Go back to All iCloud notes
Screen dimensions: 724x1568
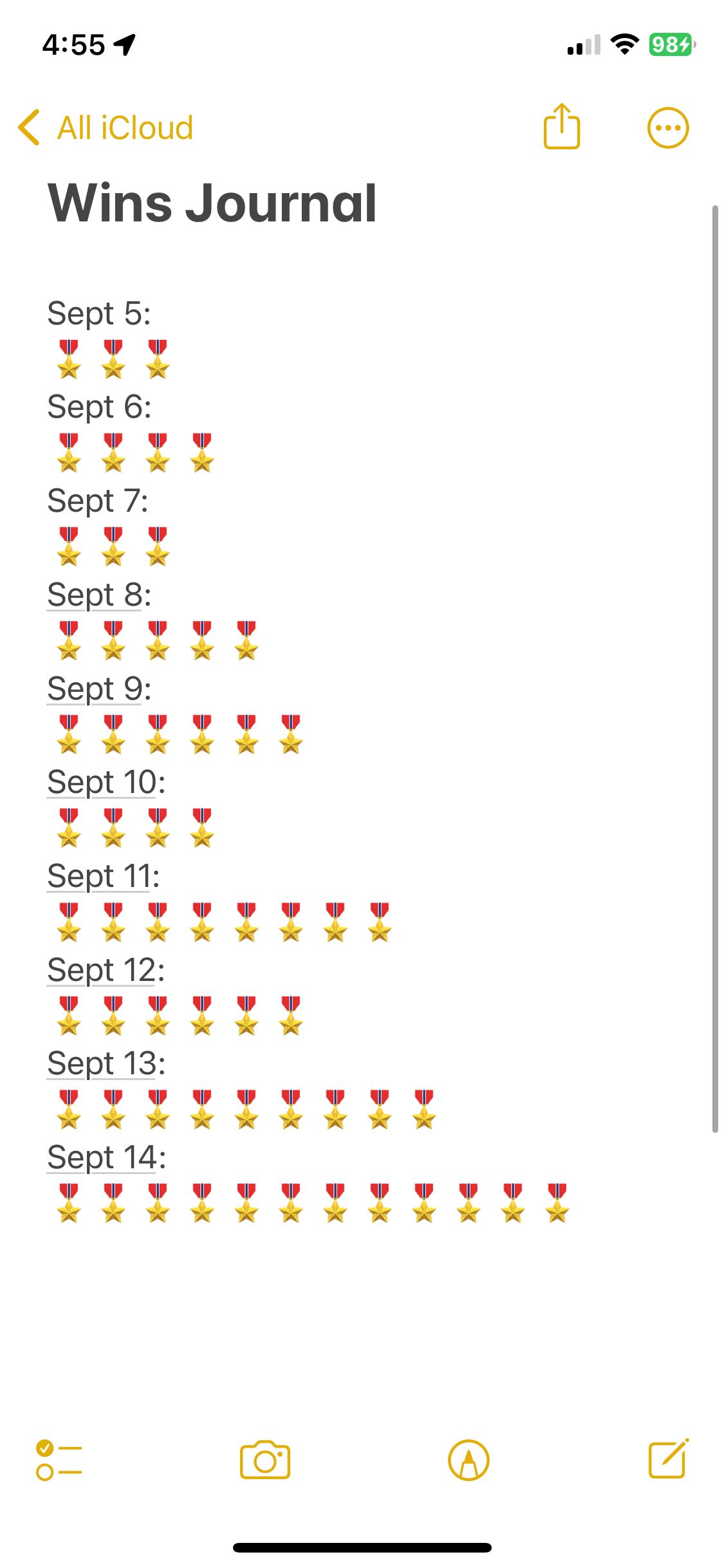(x=106, y=127)
